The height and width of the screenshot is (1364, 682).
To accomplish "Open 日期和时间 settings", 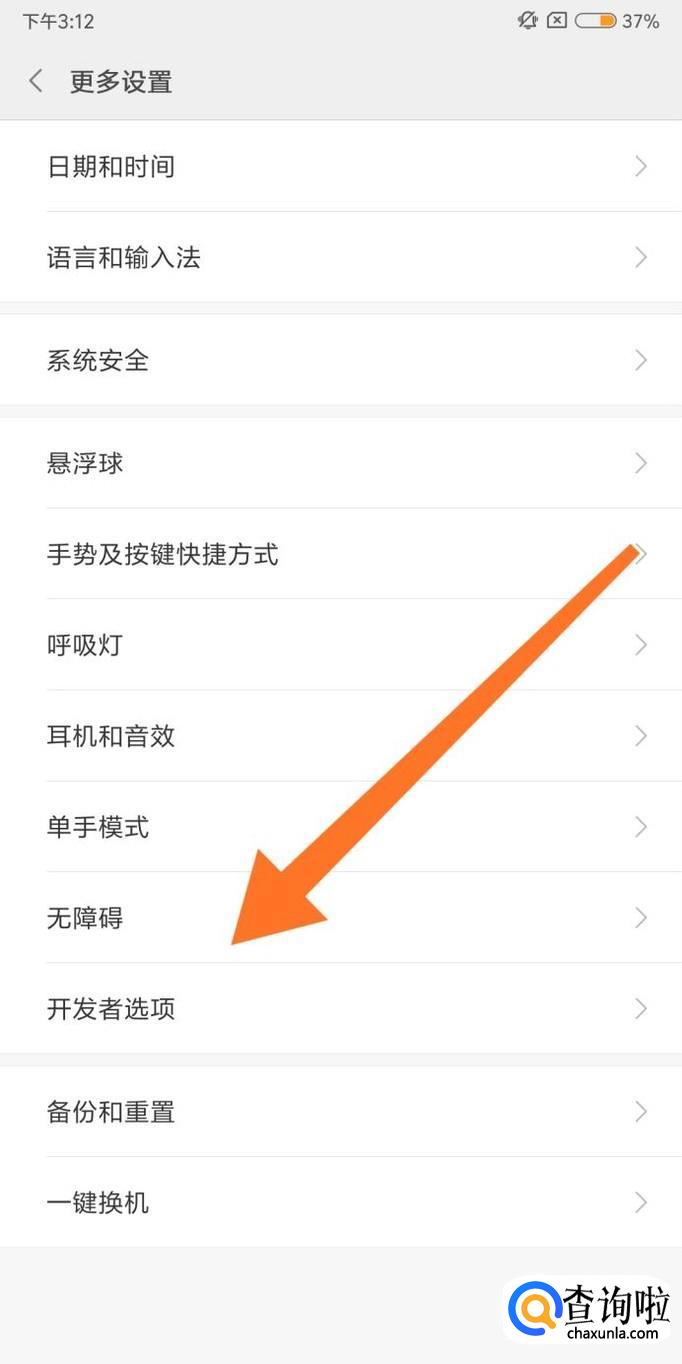I will pos(341,166).
